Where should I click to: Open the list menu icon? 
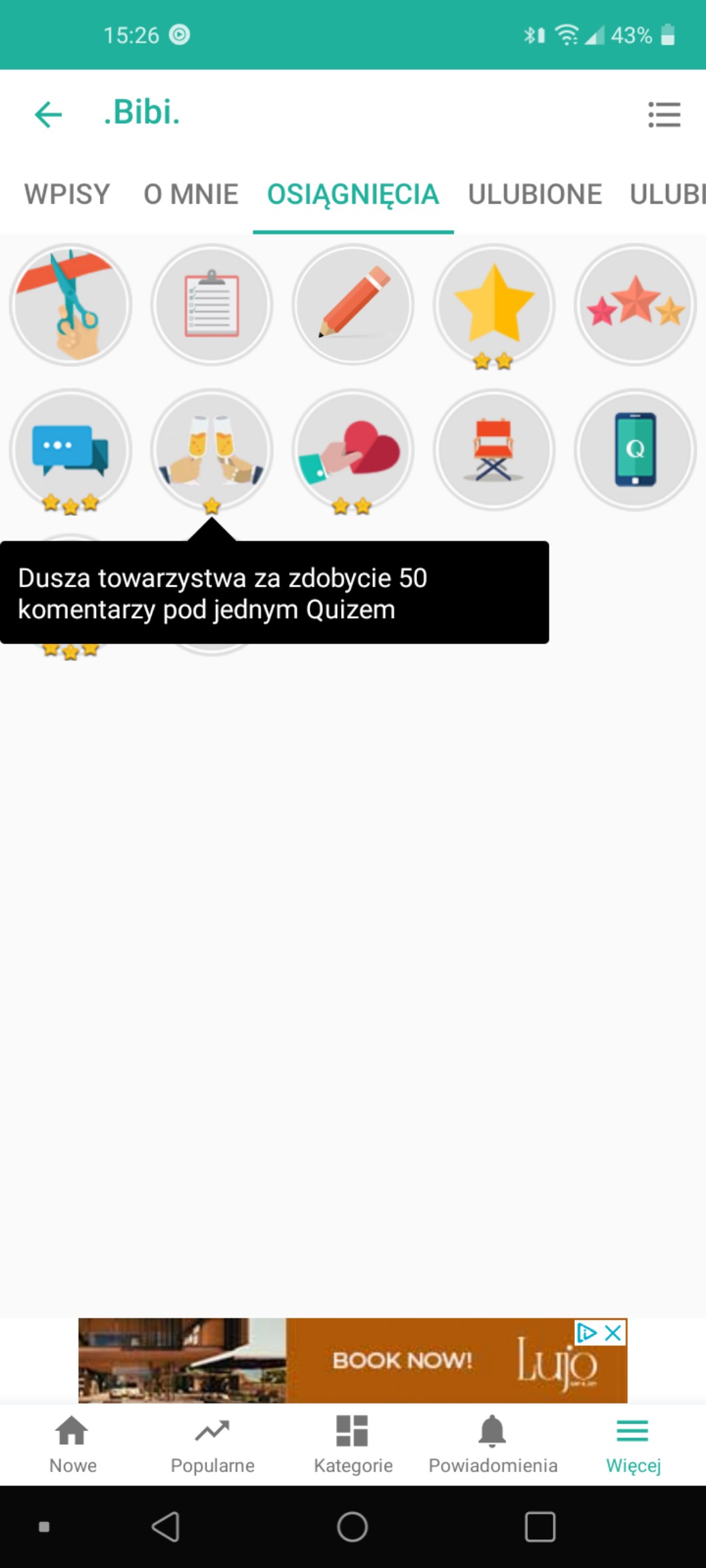(663, 115)
